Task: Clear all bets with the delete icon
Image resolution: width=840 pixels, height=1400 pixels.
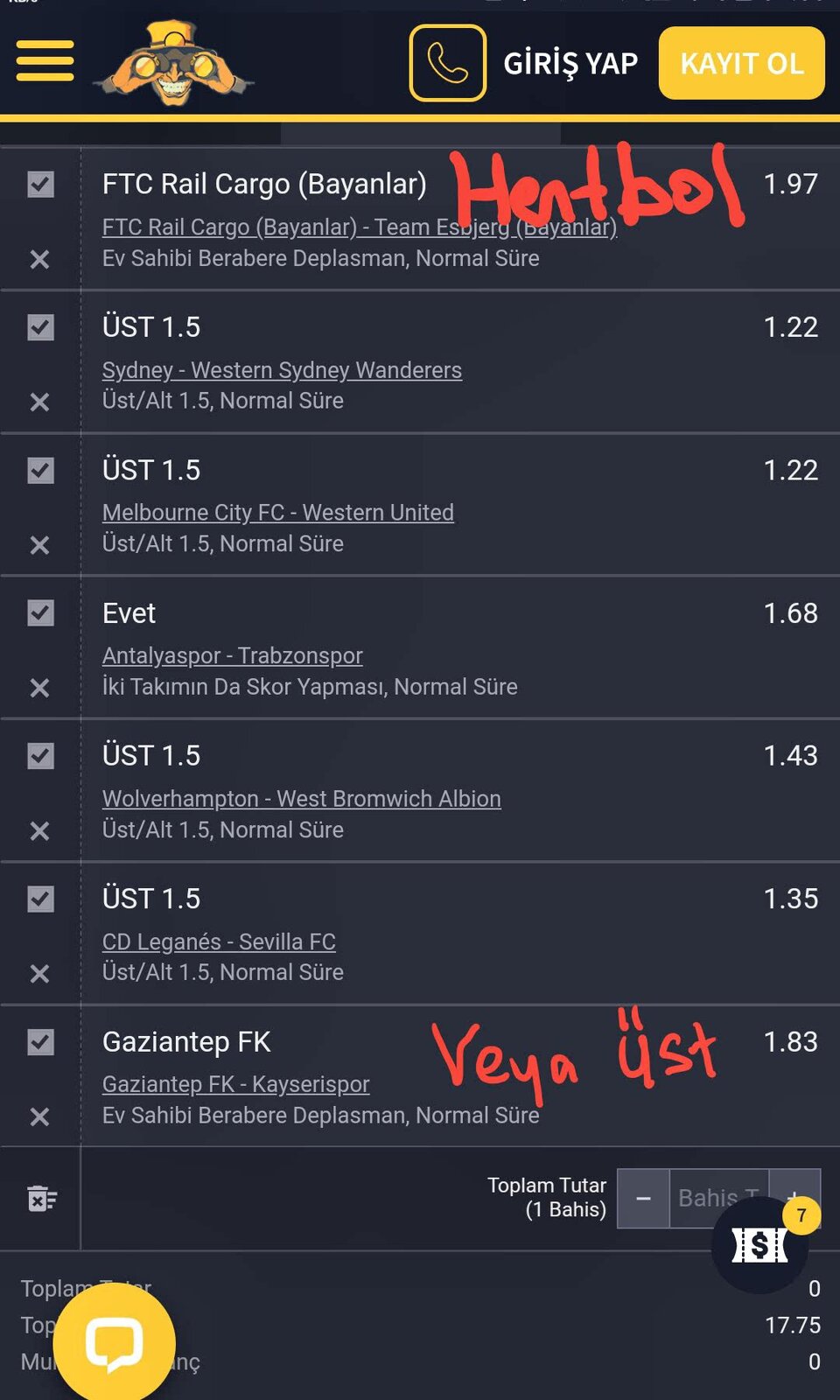Action: (x=41, y=1199)
